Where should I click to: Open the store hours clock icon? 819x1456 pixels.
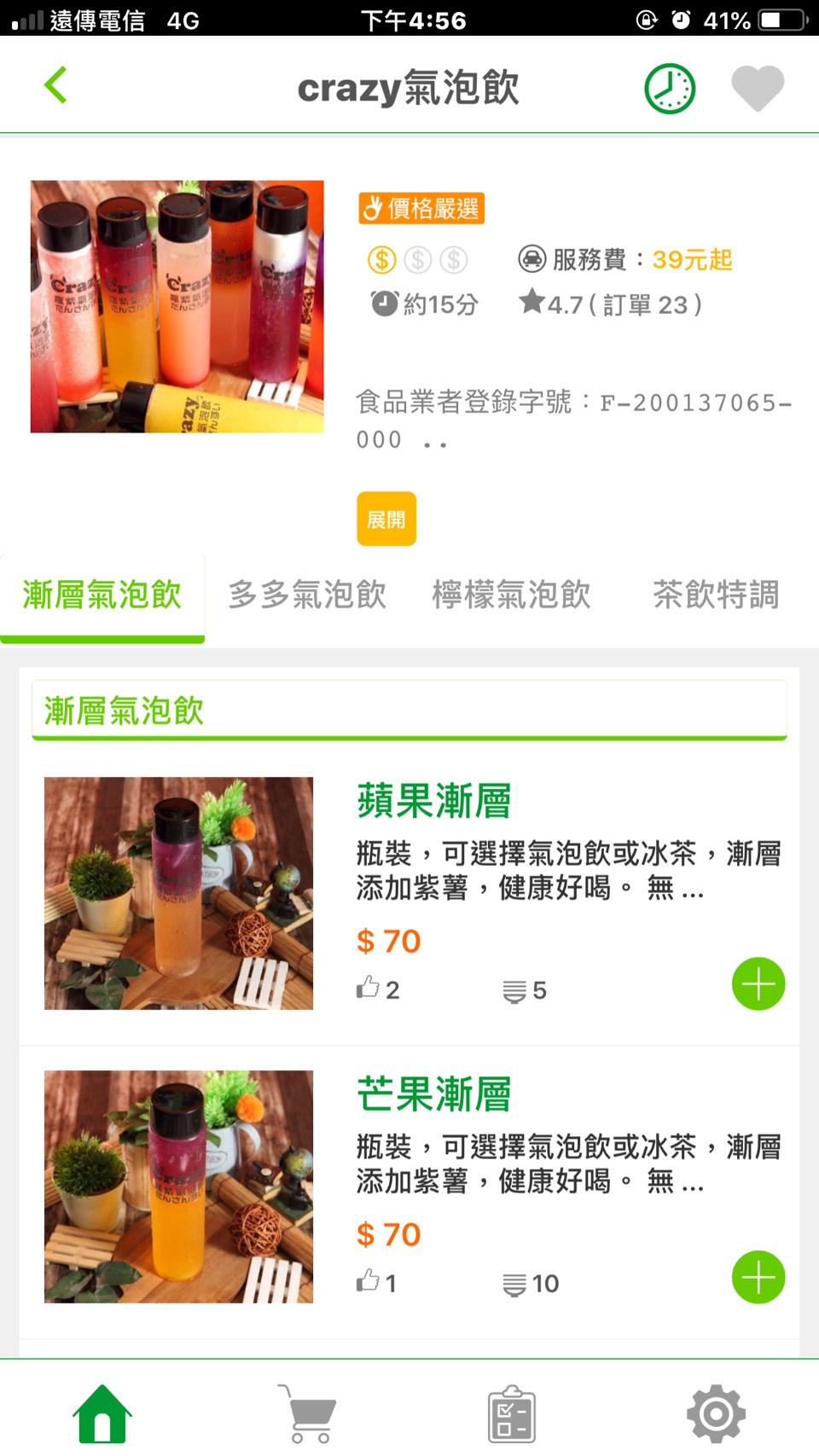tap(670, 89)
